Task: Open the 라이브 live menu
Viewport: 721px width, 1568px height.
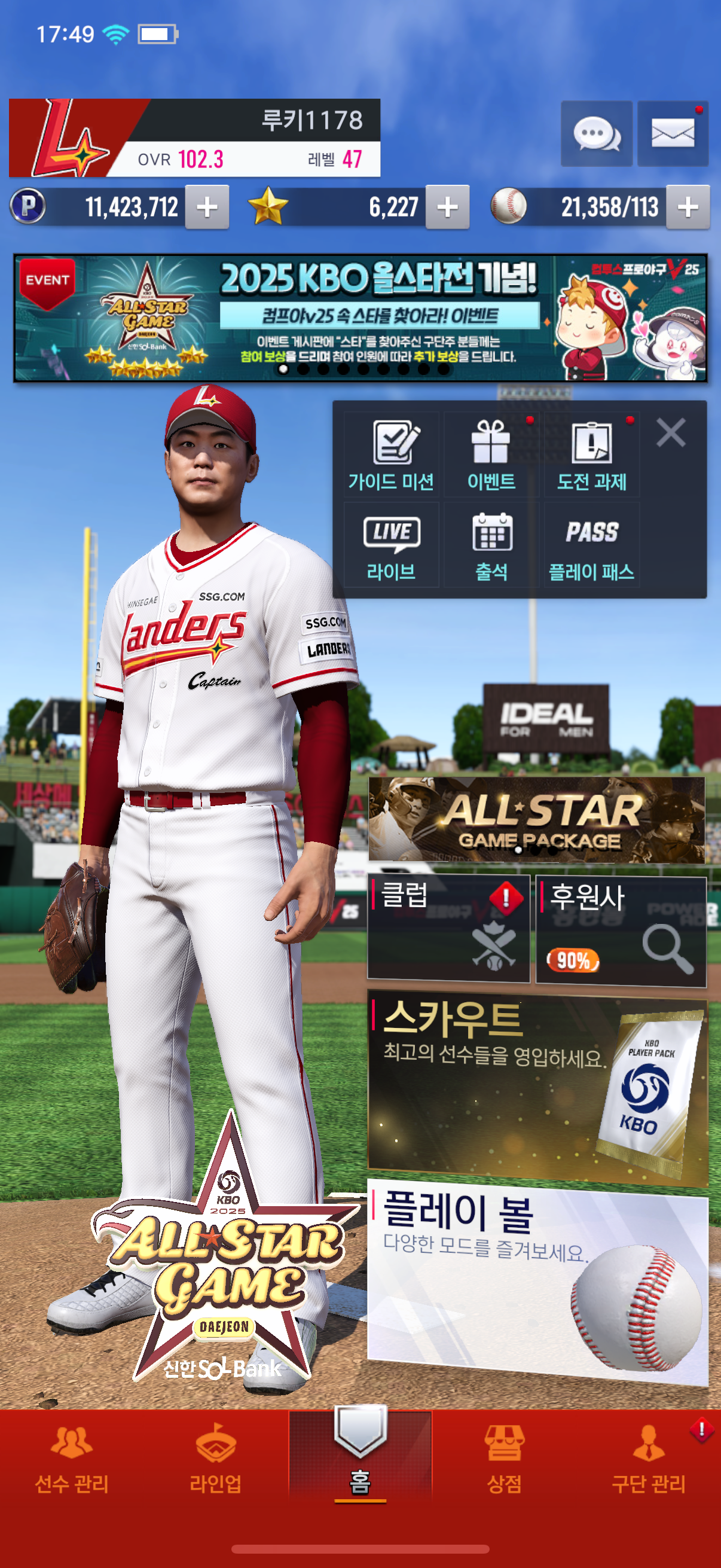Action: click(x=391, y=545)
